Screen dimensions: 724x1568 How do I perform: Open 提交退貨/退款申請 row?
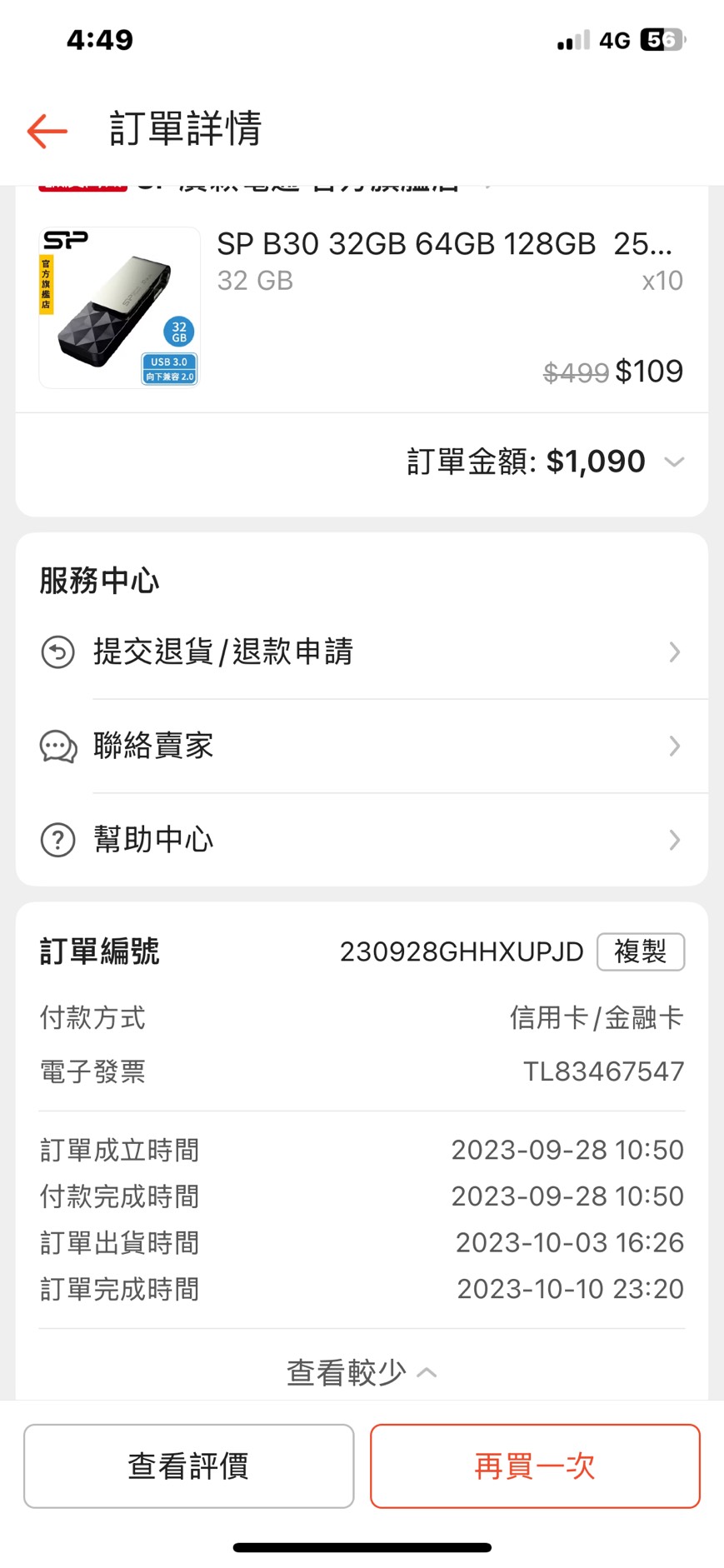point(362,652)
